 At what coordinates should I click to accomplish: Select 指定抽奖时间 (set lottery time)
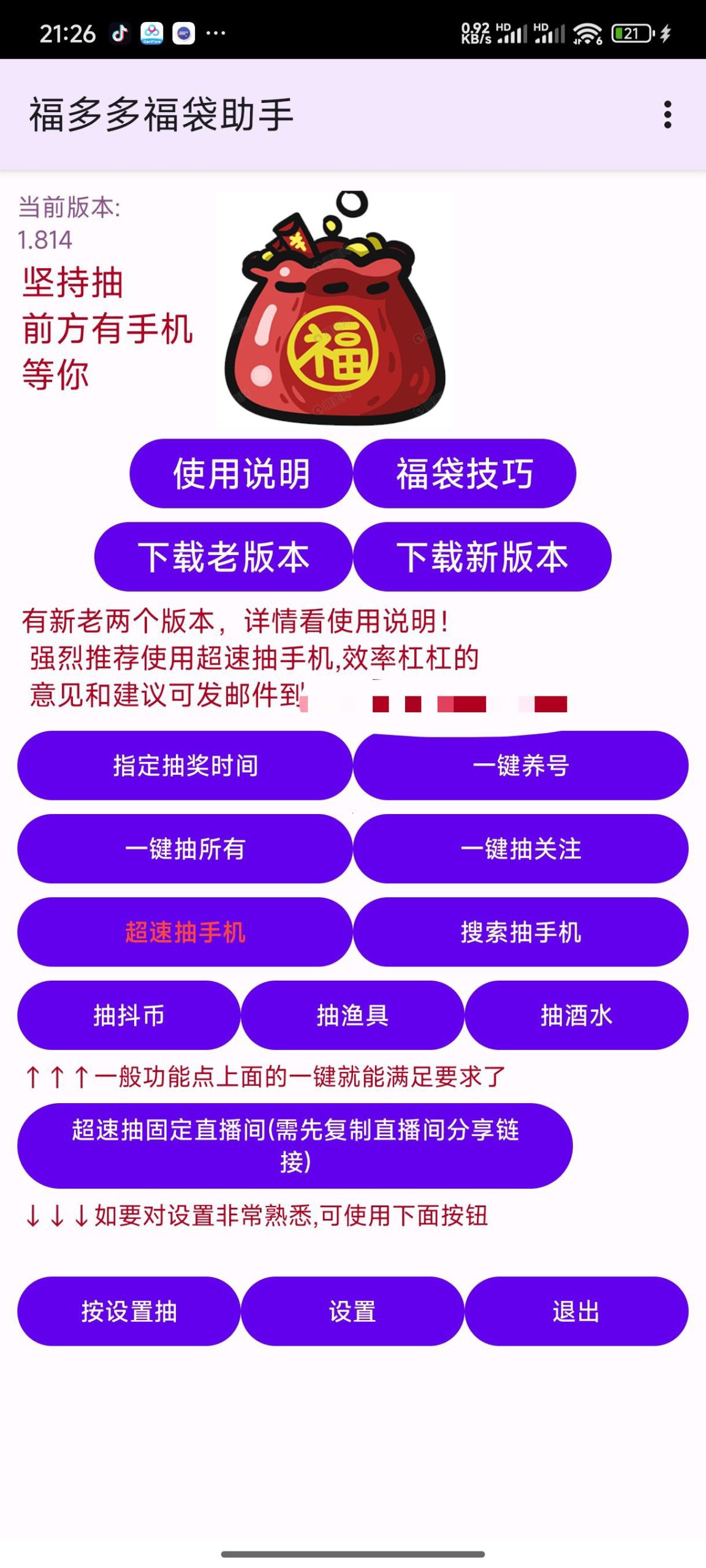[184, 766]
